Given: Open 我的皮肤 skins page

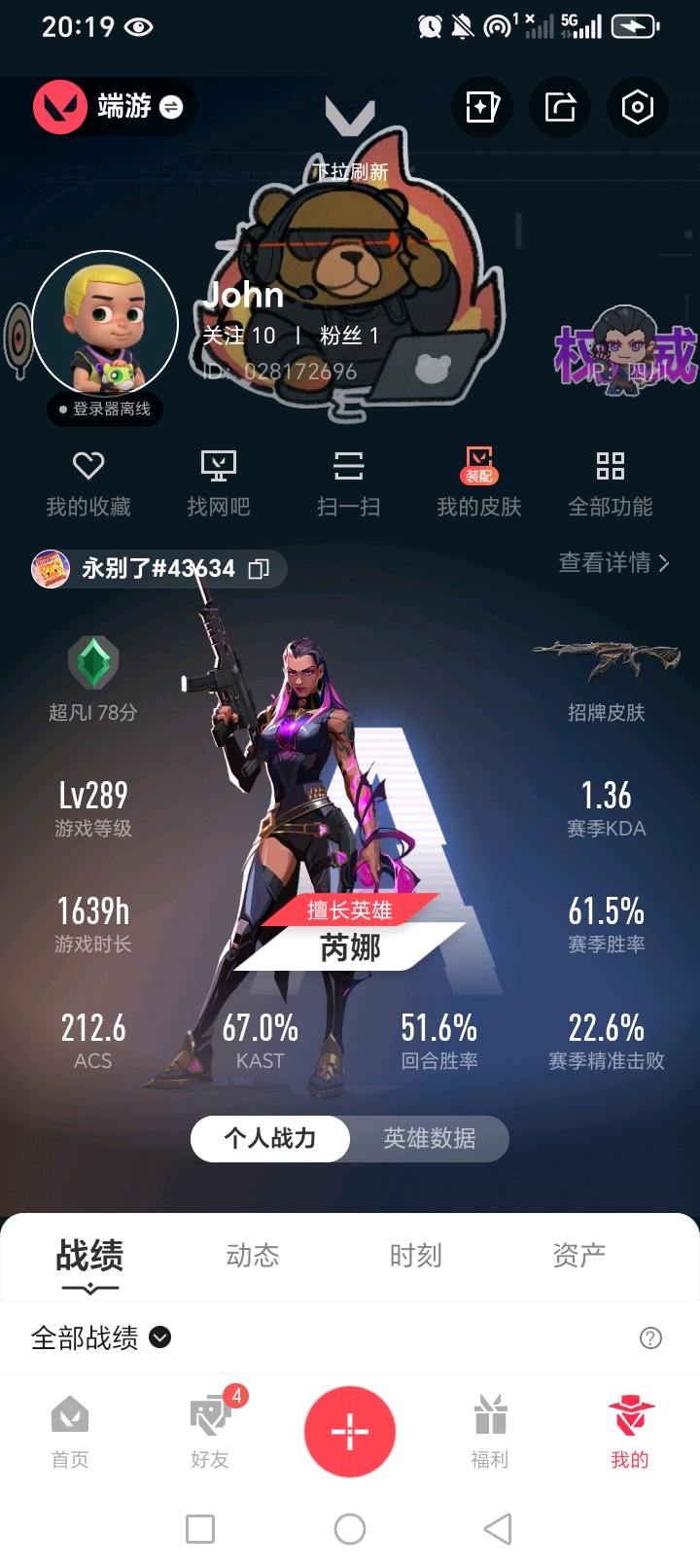Looking at the screenshot, I should coord(478,483).
